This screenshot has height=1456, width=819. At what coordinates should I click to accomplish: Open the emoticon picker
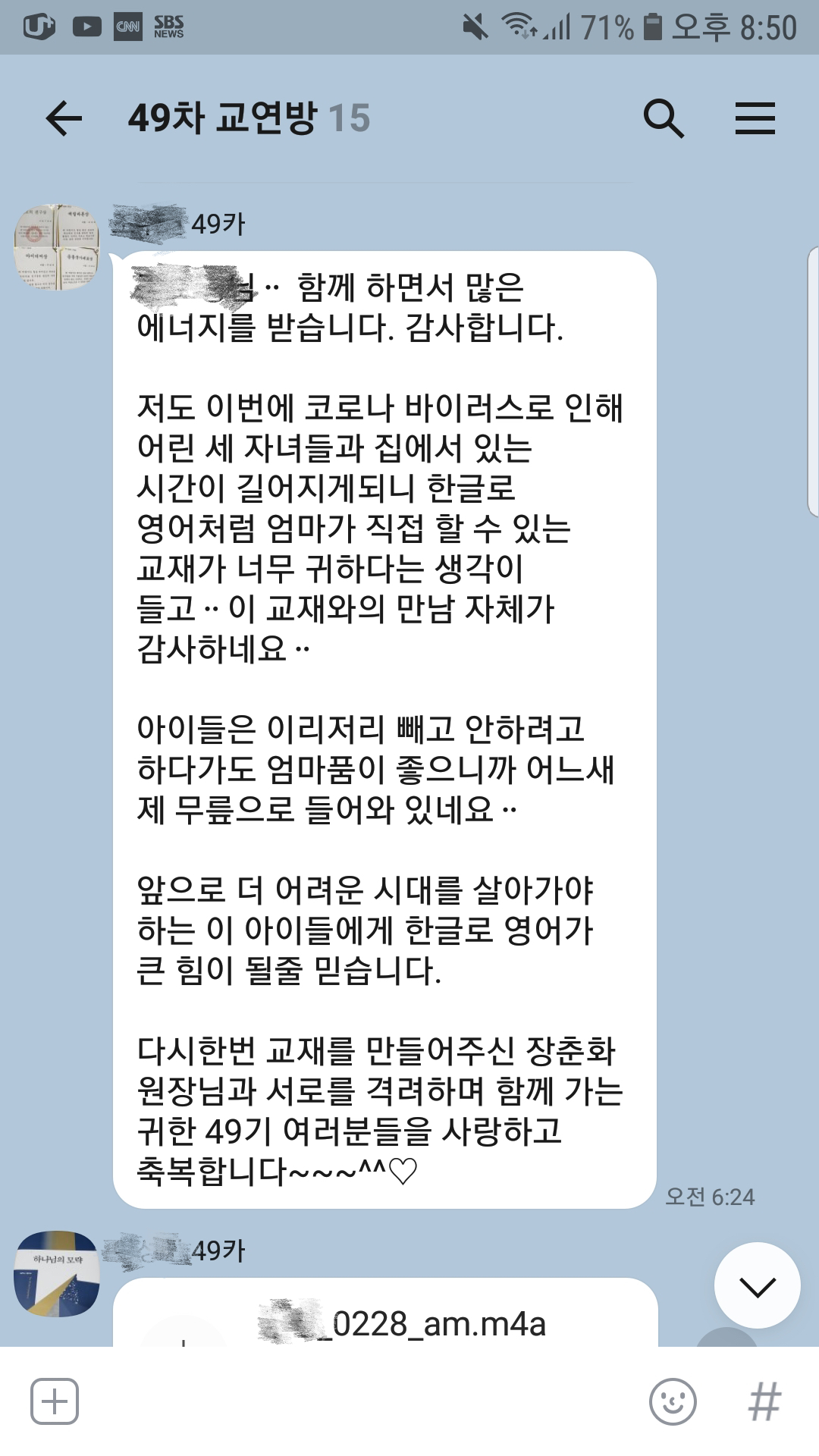[x=673, y=1401]
